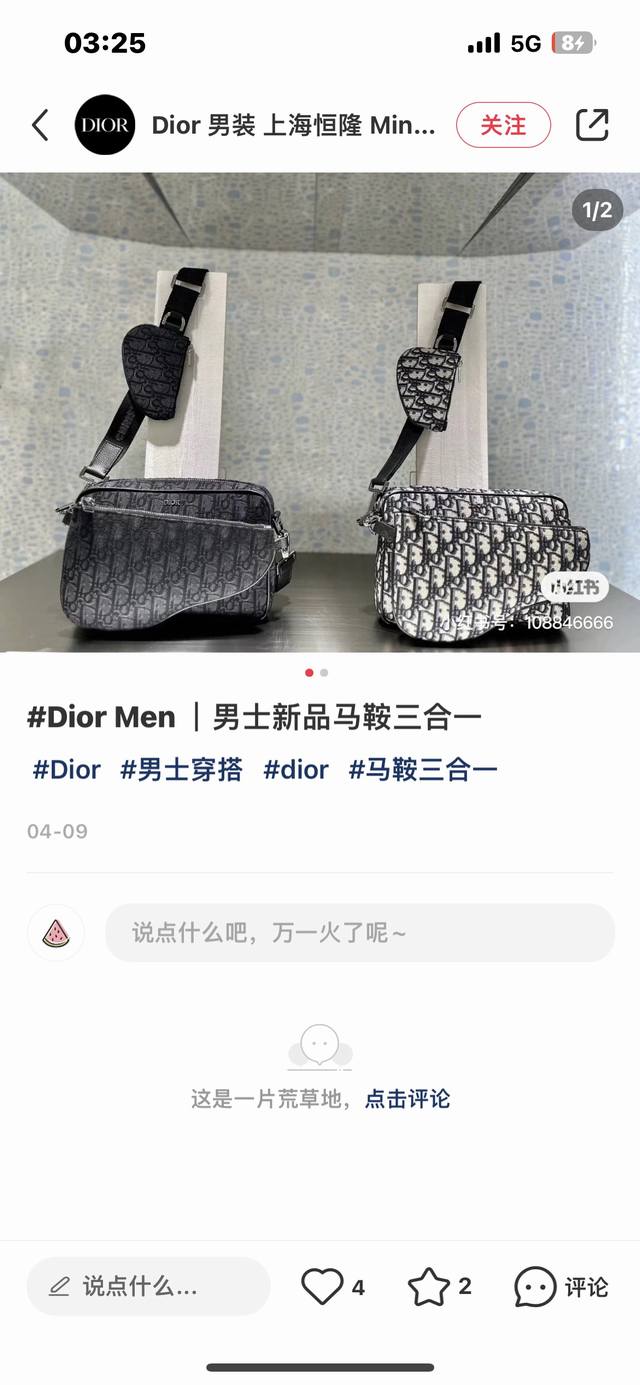
Task: Open the #男士穿搭 hashtag
Action: pos(181,769)
